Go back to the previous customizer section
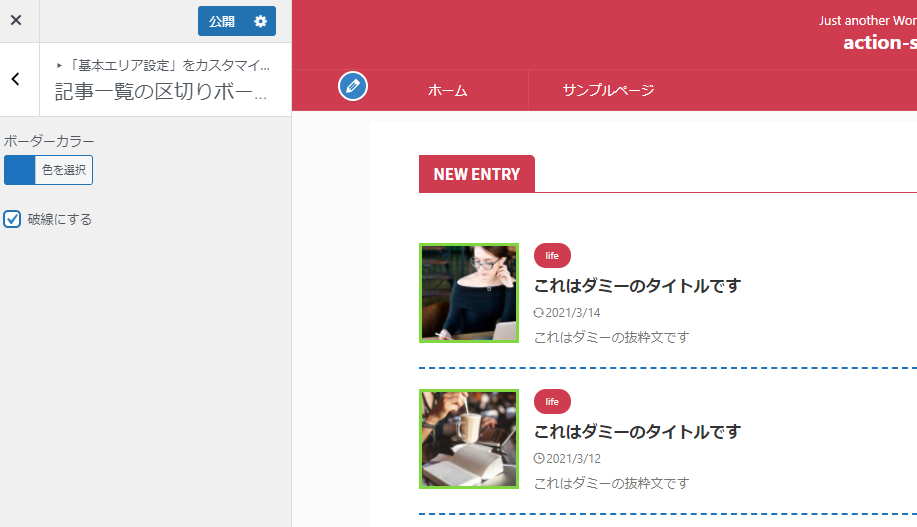917x527 pixels. [16, 80]
